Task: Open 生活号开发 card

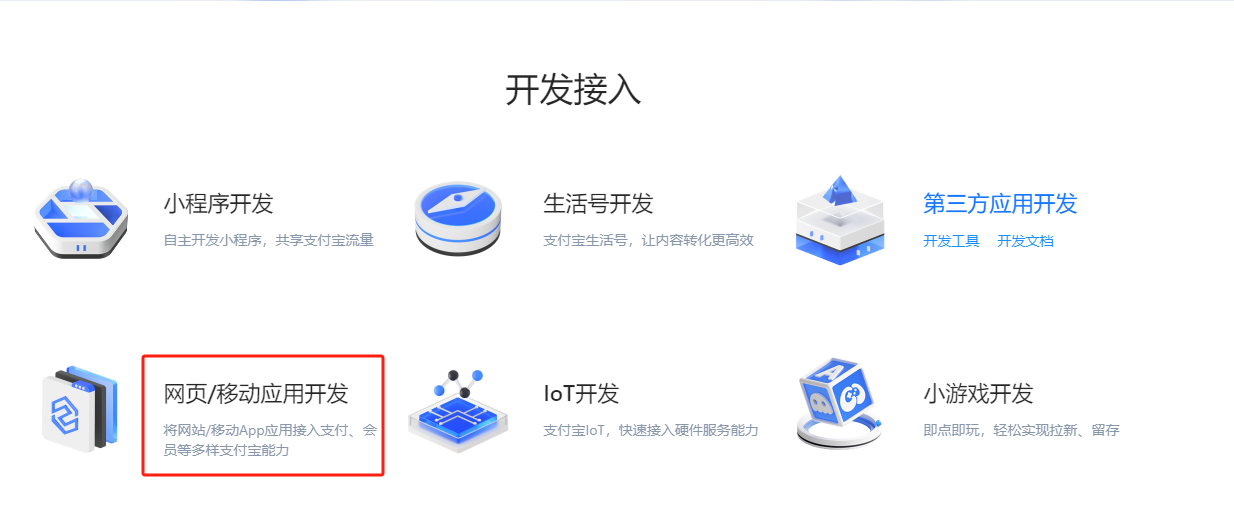Action: click(598, 204)
